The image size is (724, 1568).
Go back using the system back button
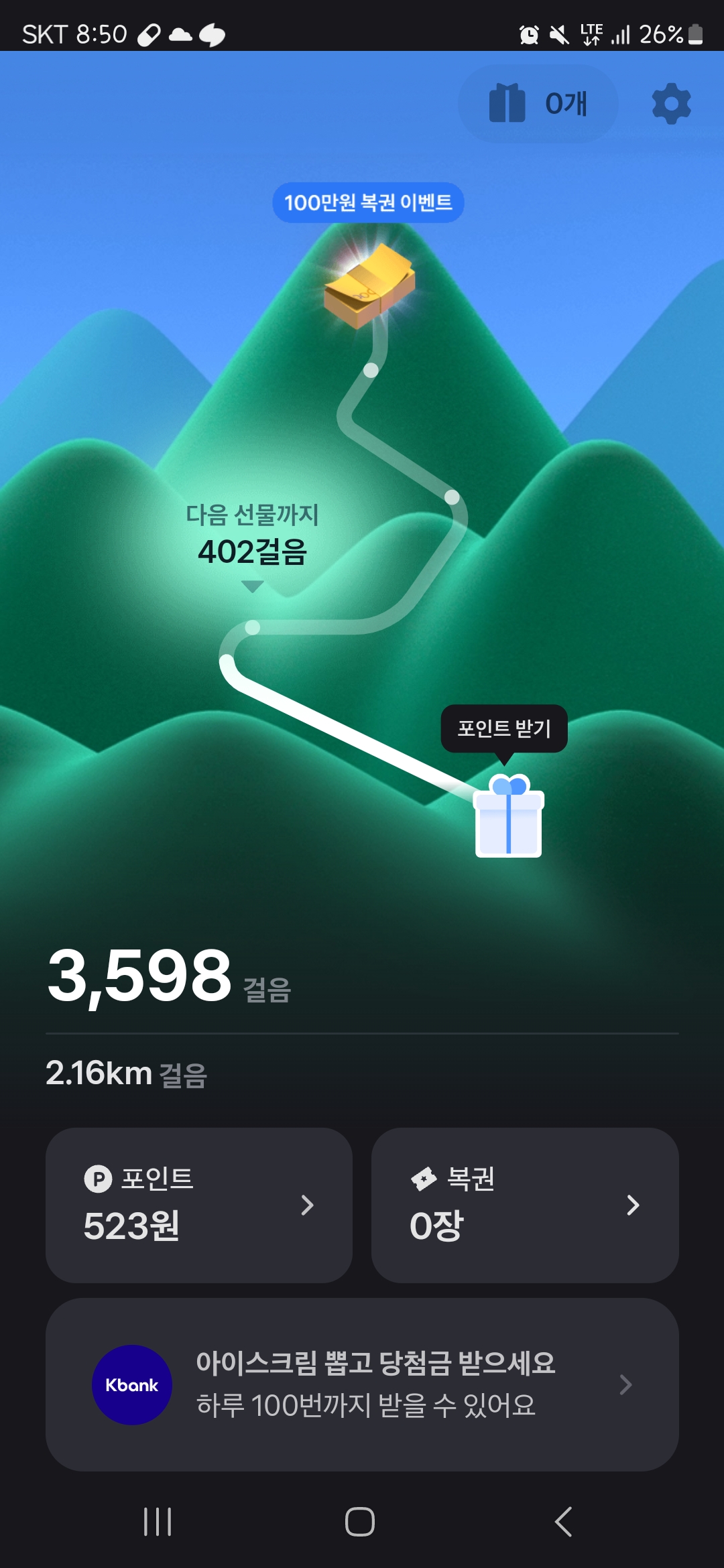pos(564,1522)
